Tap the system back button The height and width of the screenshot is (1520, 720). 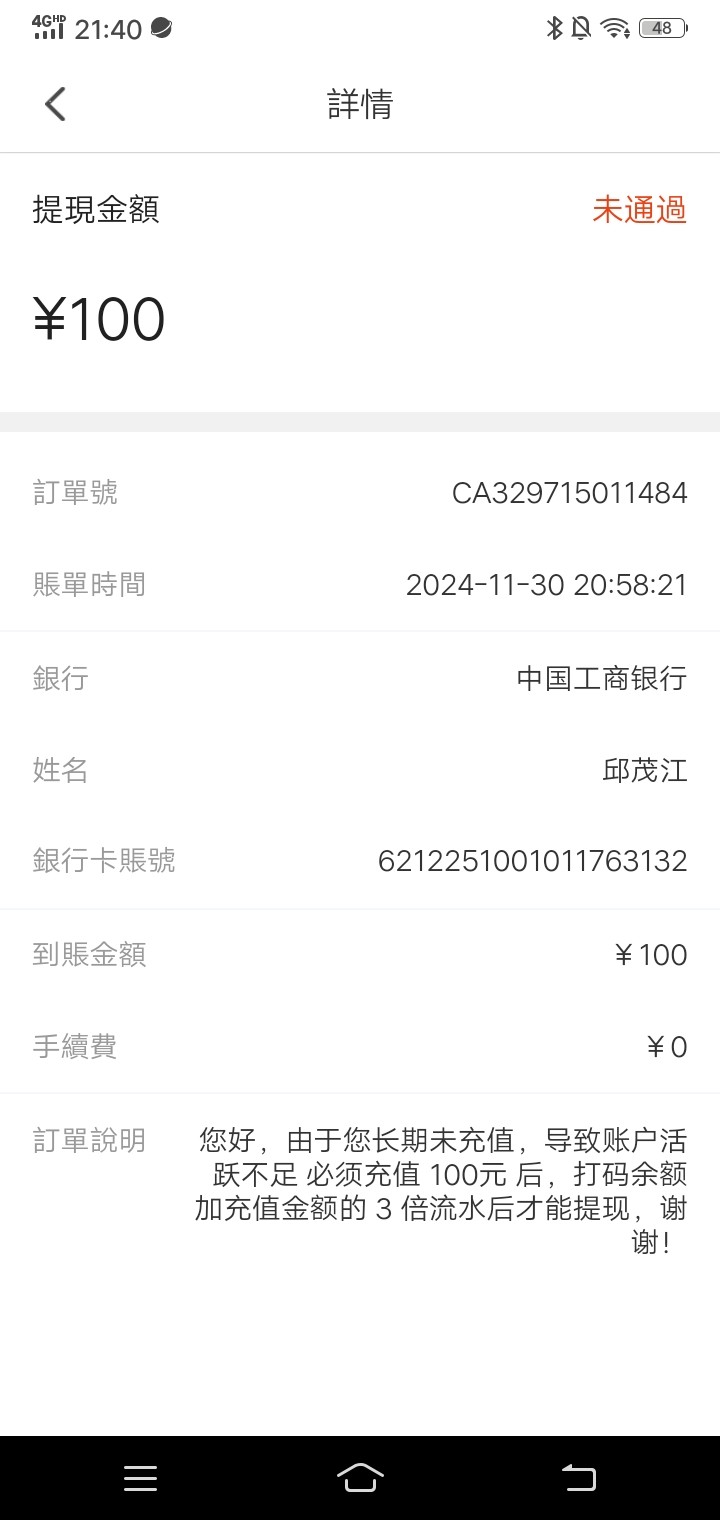click(579, 1478)
